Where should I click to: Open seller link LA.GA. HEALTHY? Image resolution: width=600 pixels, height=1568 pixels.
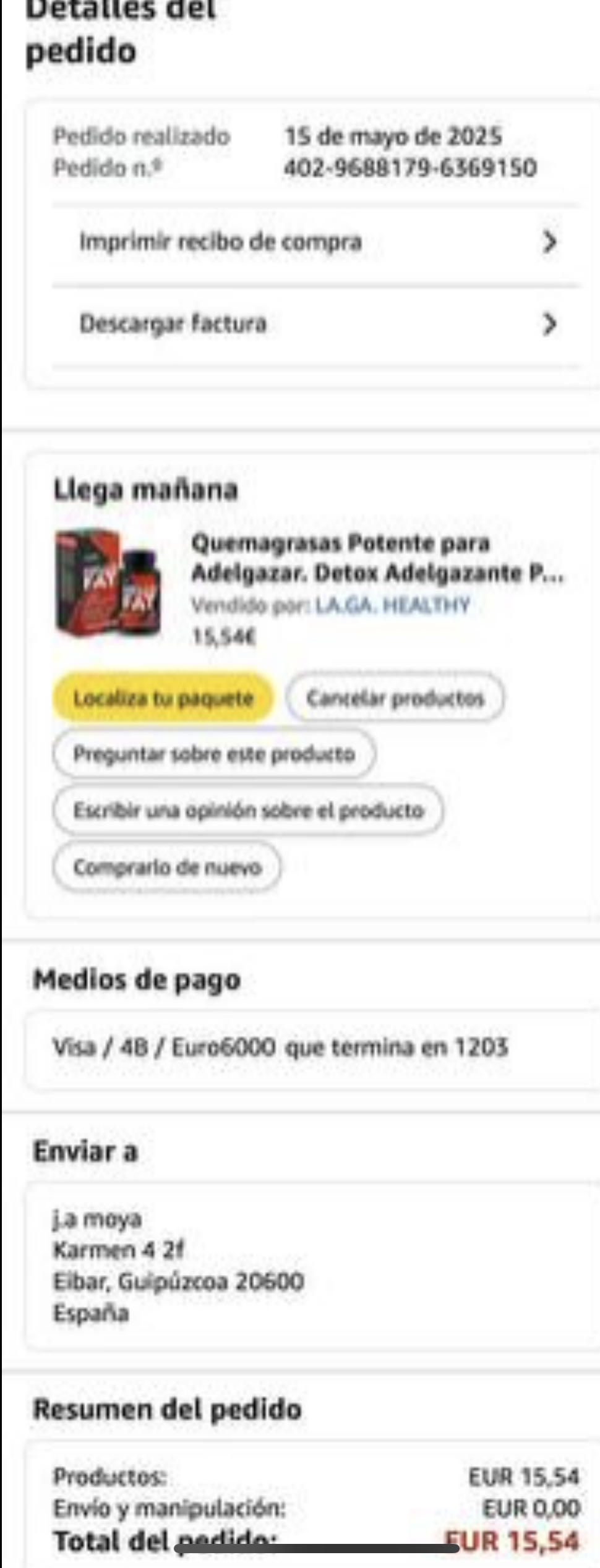392,605
